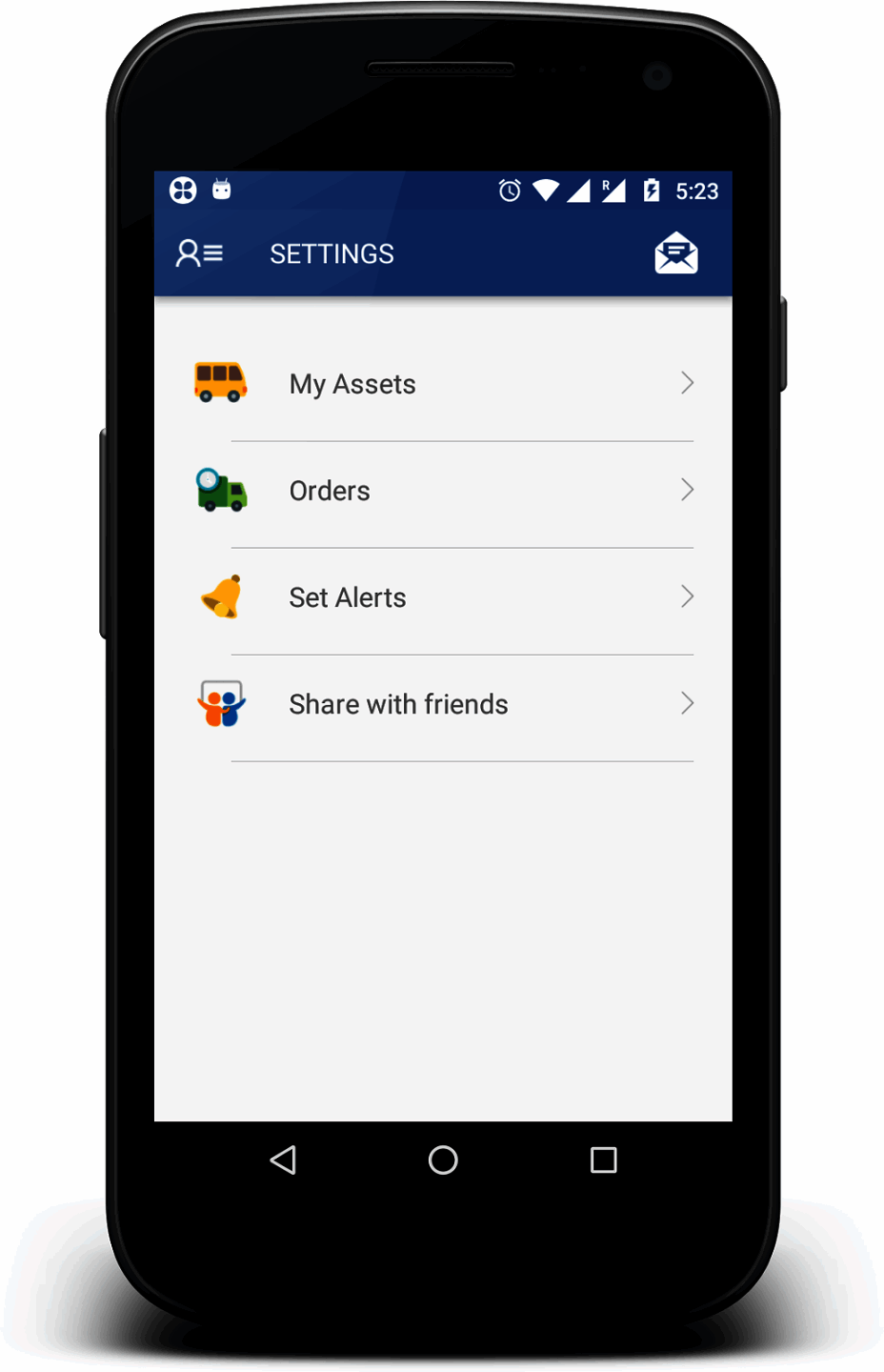Open the messages envelope icon

coord(675,253)
